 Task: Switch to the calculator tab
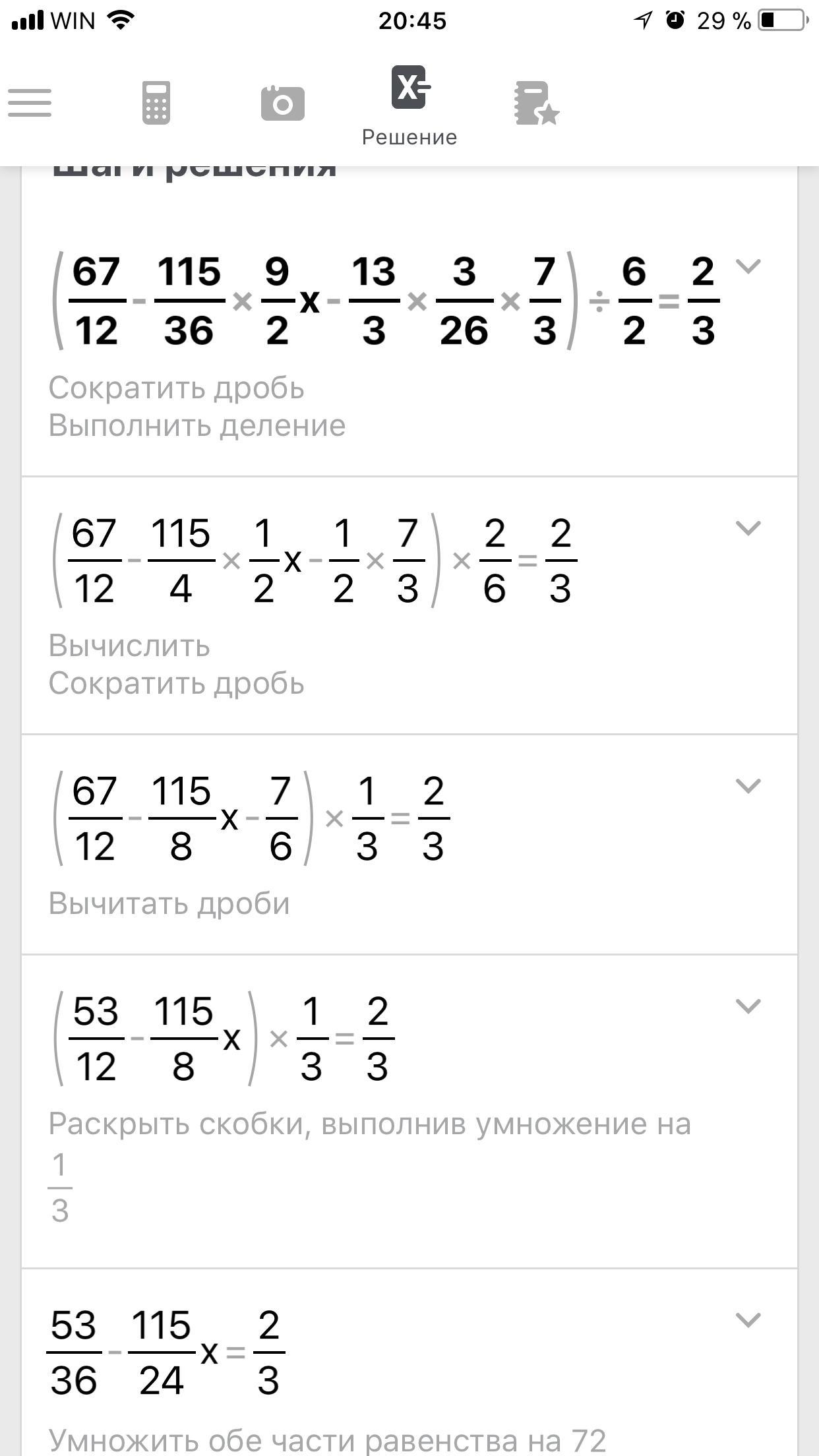tap(156, 103)
